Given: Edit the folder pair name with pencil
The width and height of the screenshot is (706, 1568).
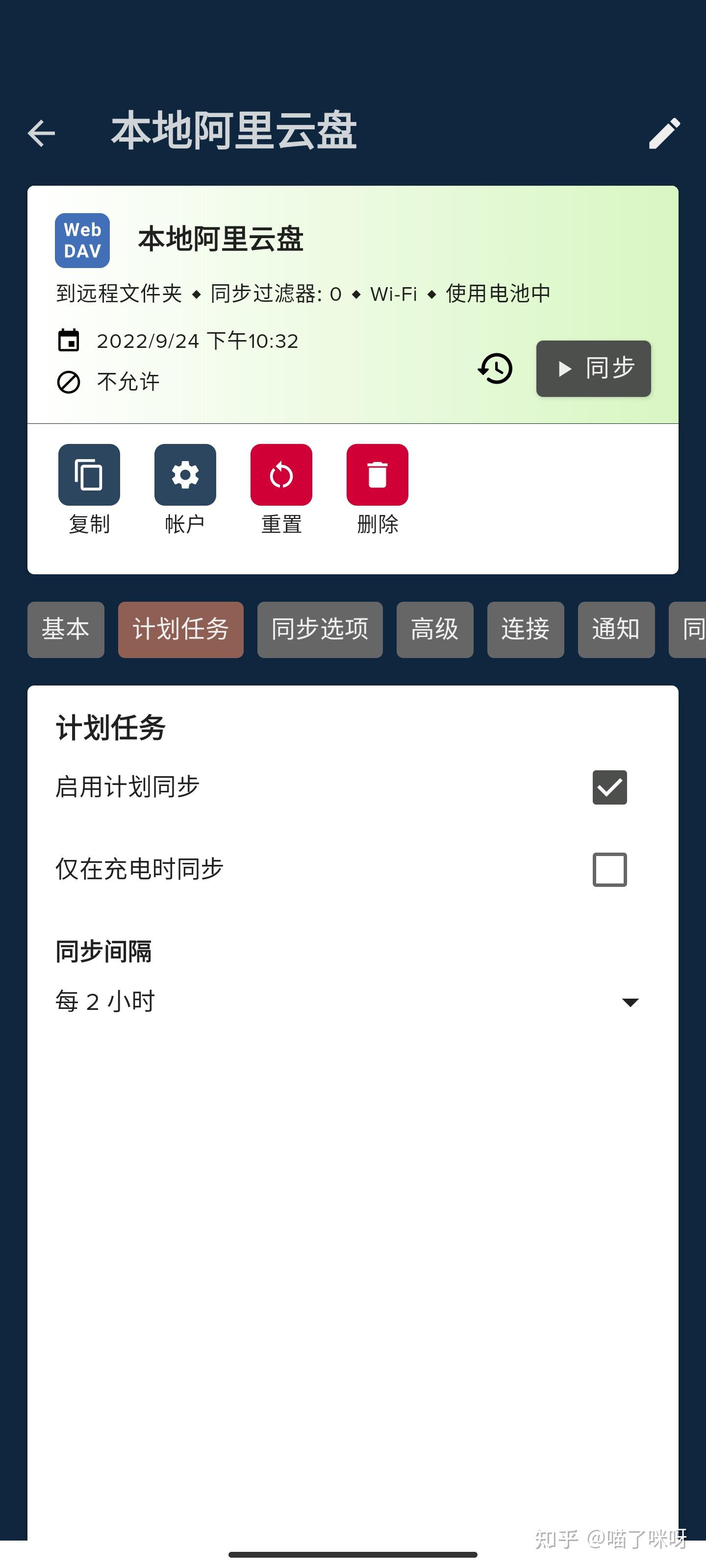Looking at the screenshot, I should (664, 133).
